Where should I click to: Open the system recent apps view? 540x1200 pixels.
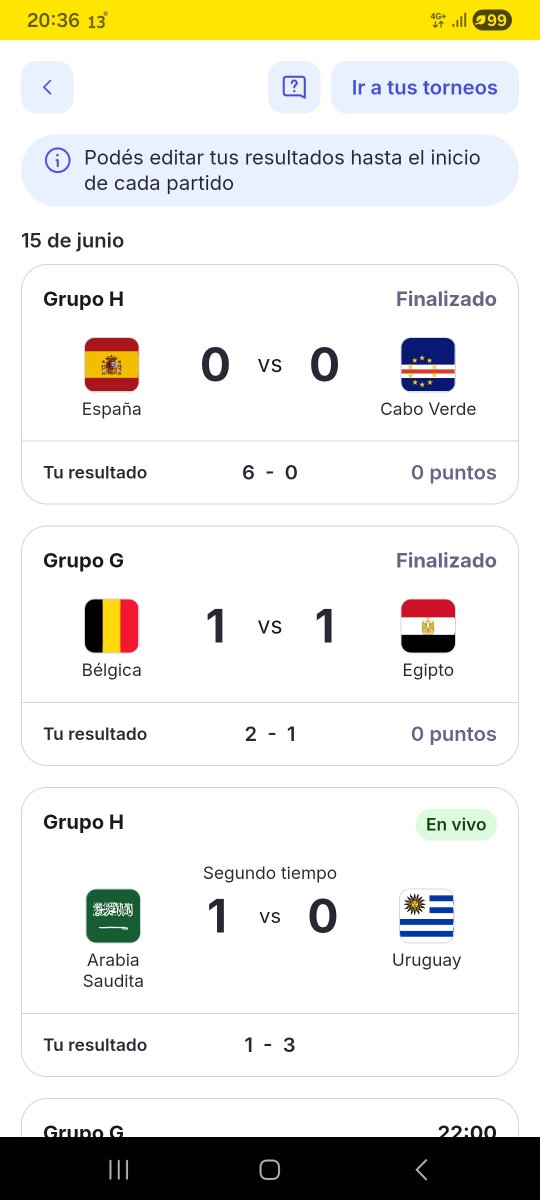coord(118,1169)
